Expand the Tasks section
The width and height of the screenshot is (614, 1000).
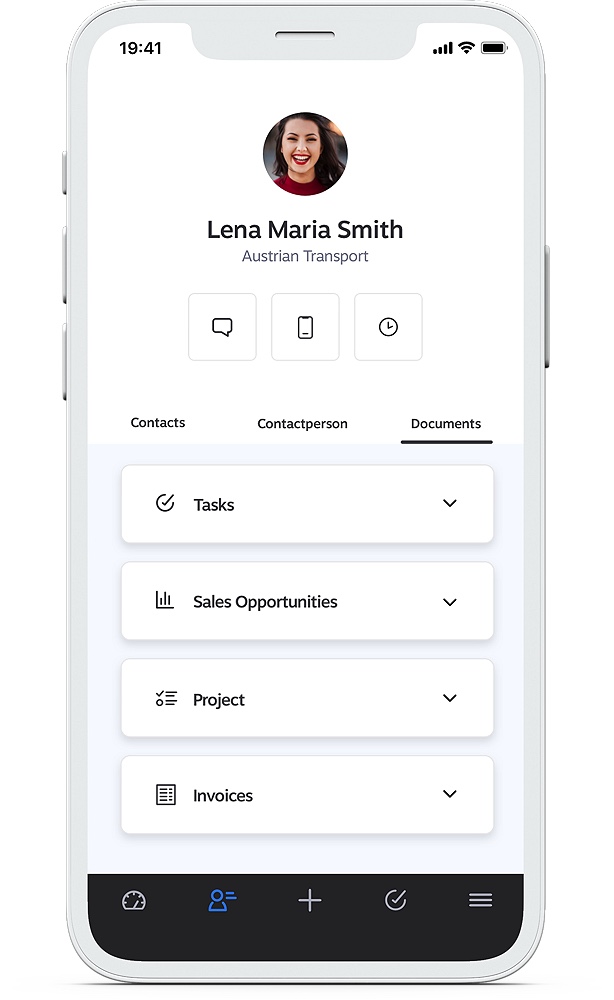pyautogui.click(x=449, y=504)
